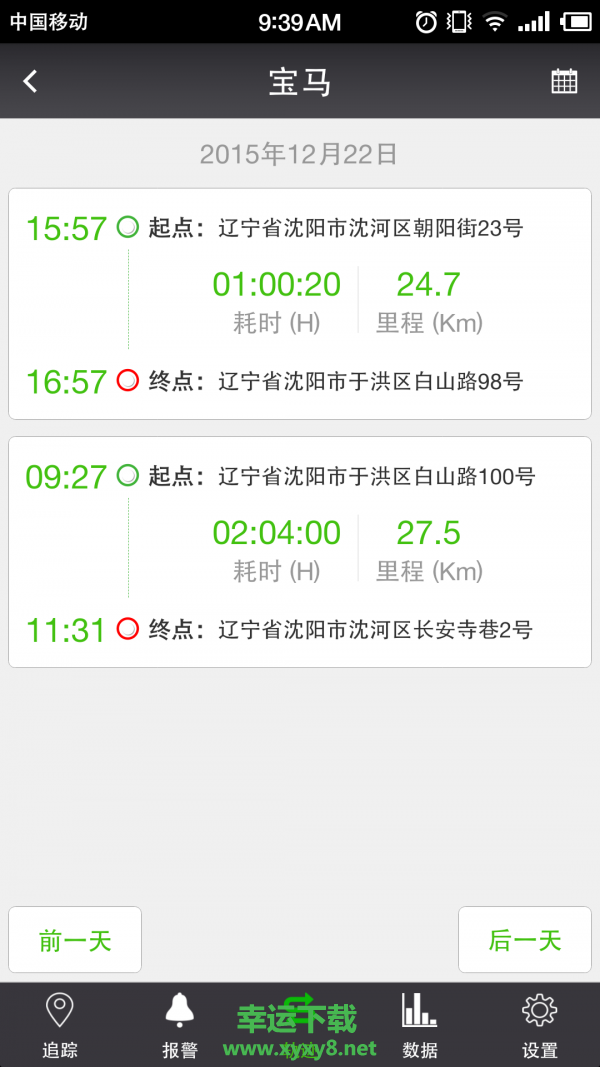Go back from the 宝马 trip page
Viewport: 600px width, 1067px height.
click(31, 81)
